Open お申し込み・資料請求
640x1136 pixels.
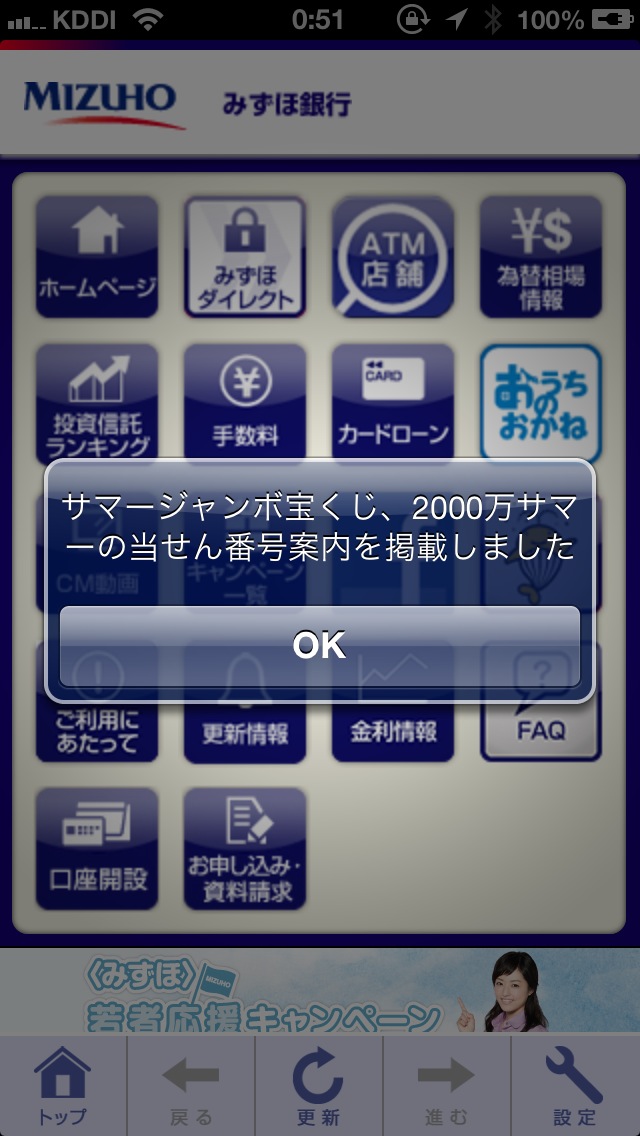point(245,849)
